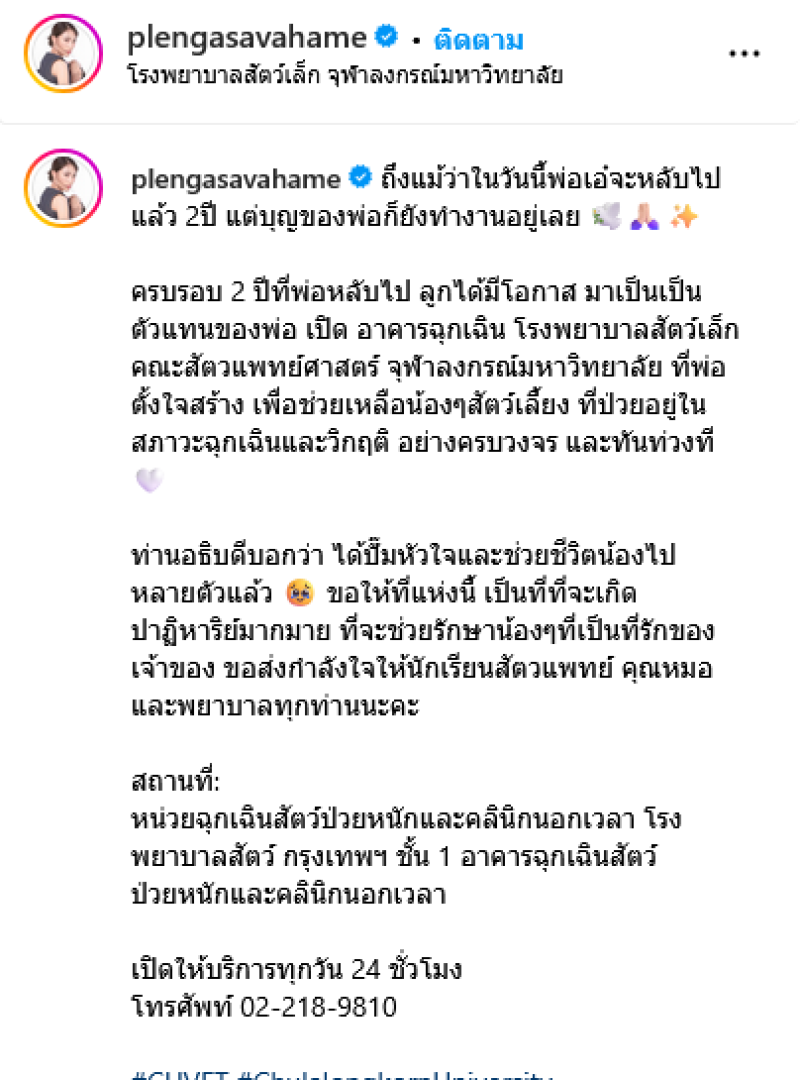Open plengasavahame profile from header username
The height and width of the screenshot is (1080, 800).
click(x=247, y=39)
